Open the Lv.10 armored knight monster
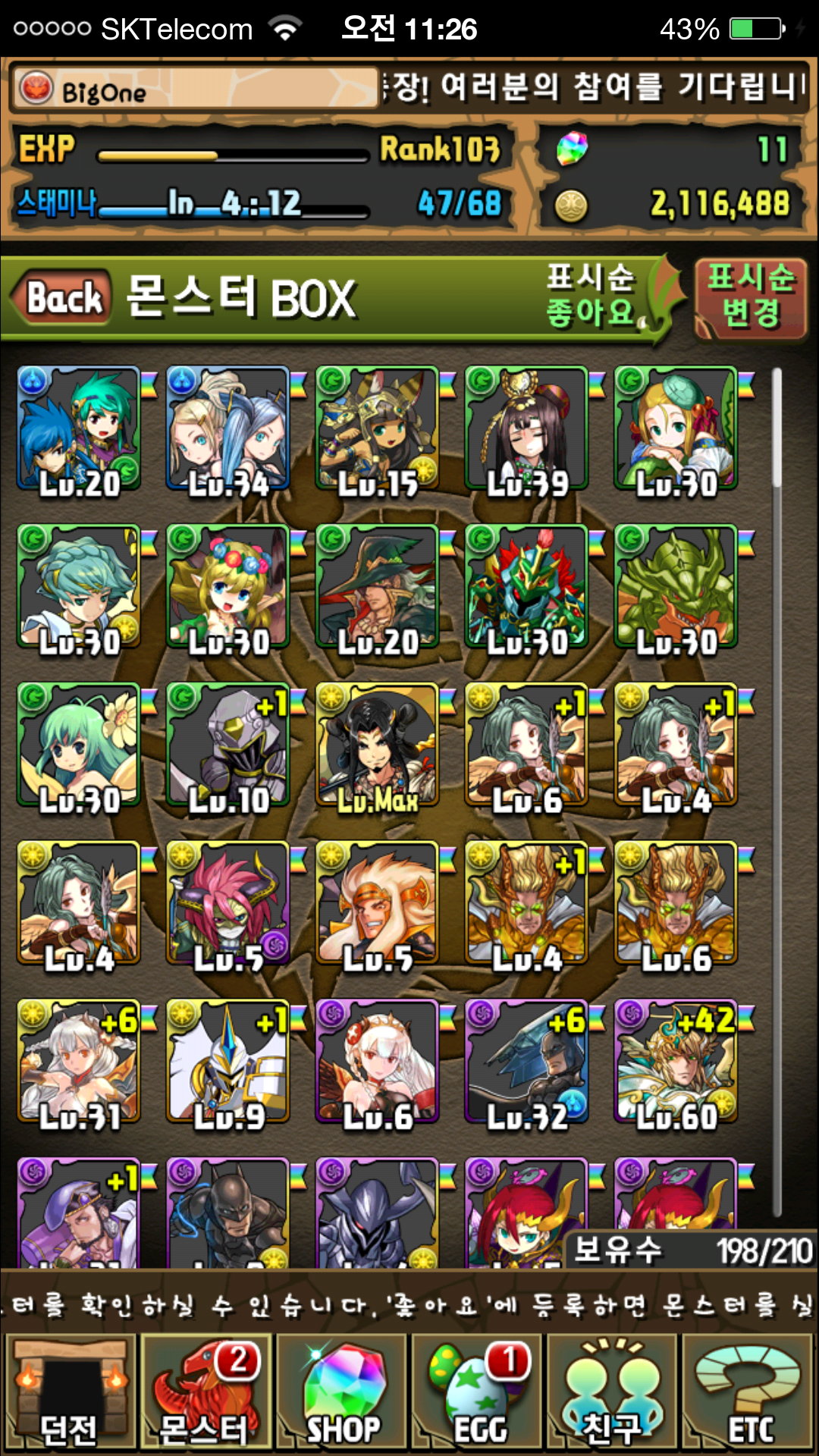 click(x=228, y=745)
